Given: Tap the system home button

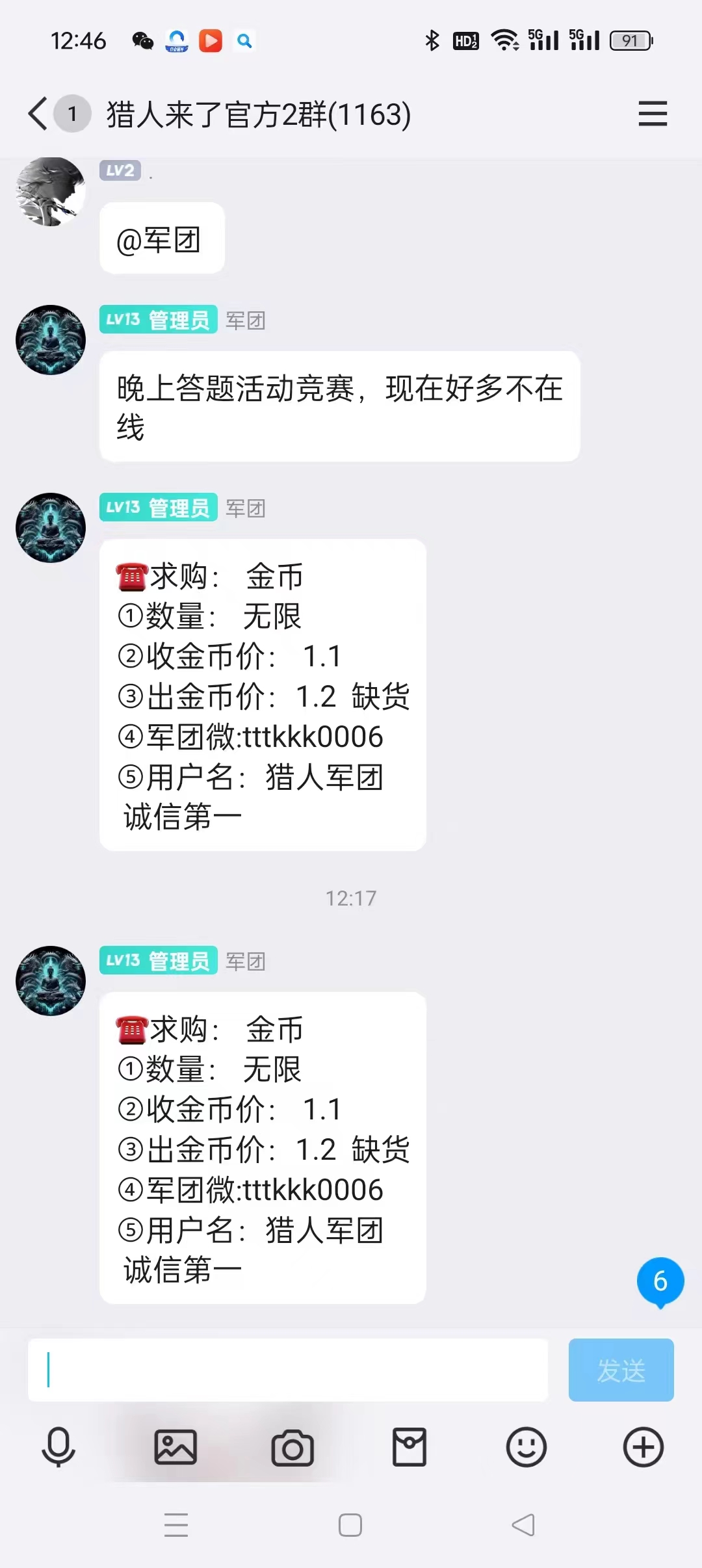Looking at the screenshot, I should pyautogui.click(x=350, y=1525).
